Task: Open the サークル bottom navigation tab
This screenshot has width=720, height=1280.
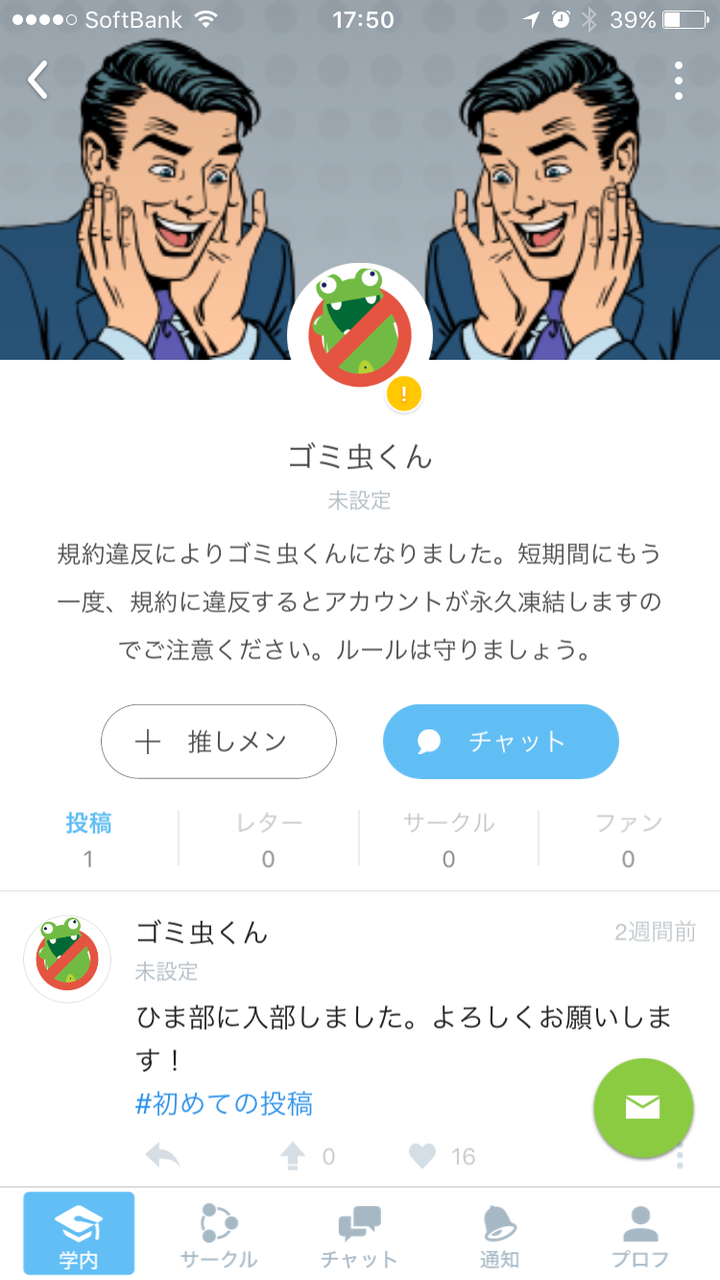Action: click(219, 1234)
